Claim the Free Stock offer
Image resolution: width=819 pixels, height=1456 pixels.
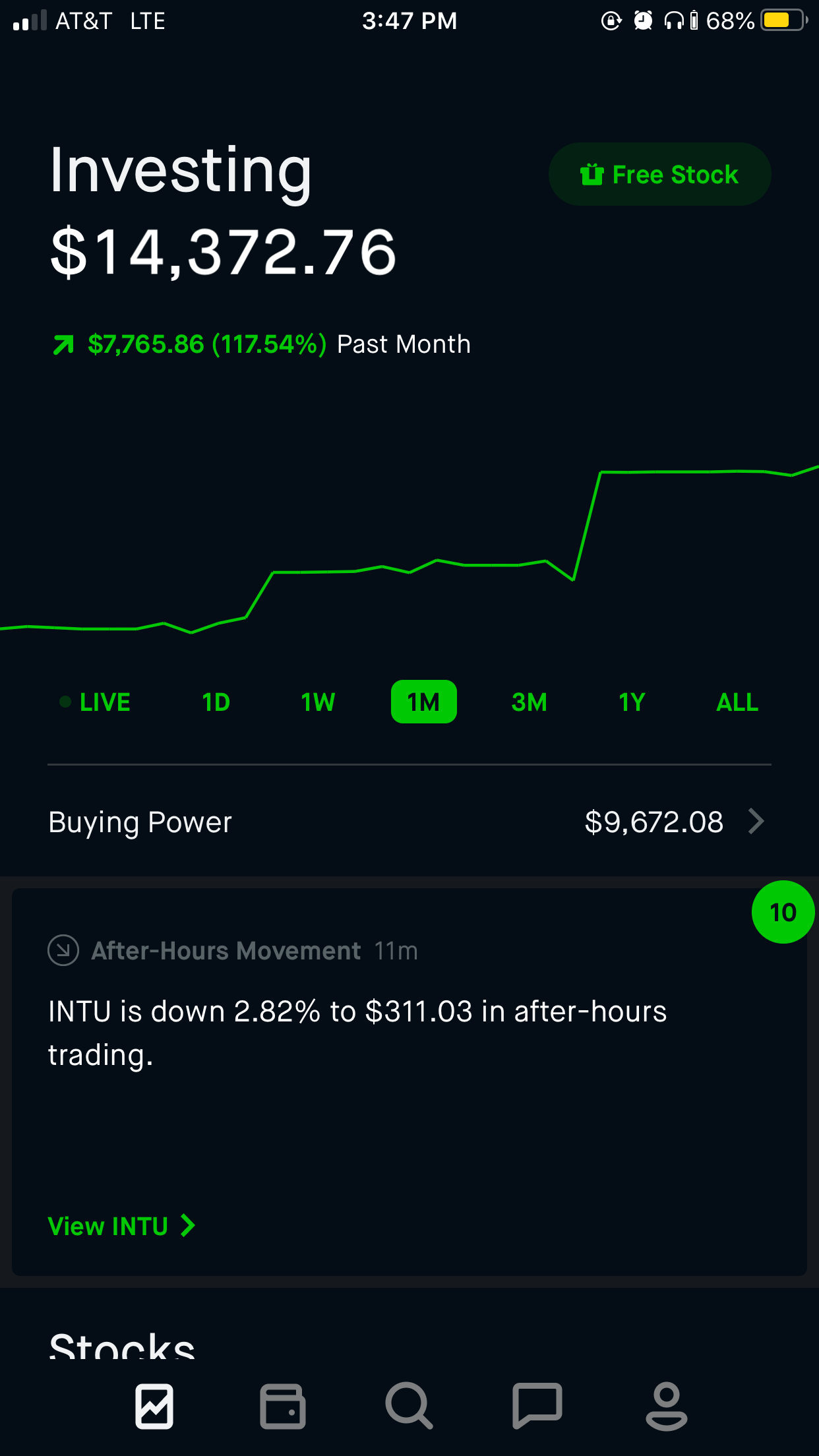[x=659, y=174]
